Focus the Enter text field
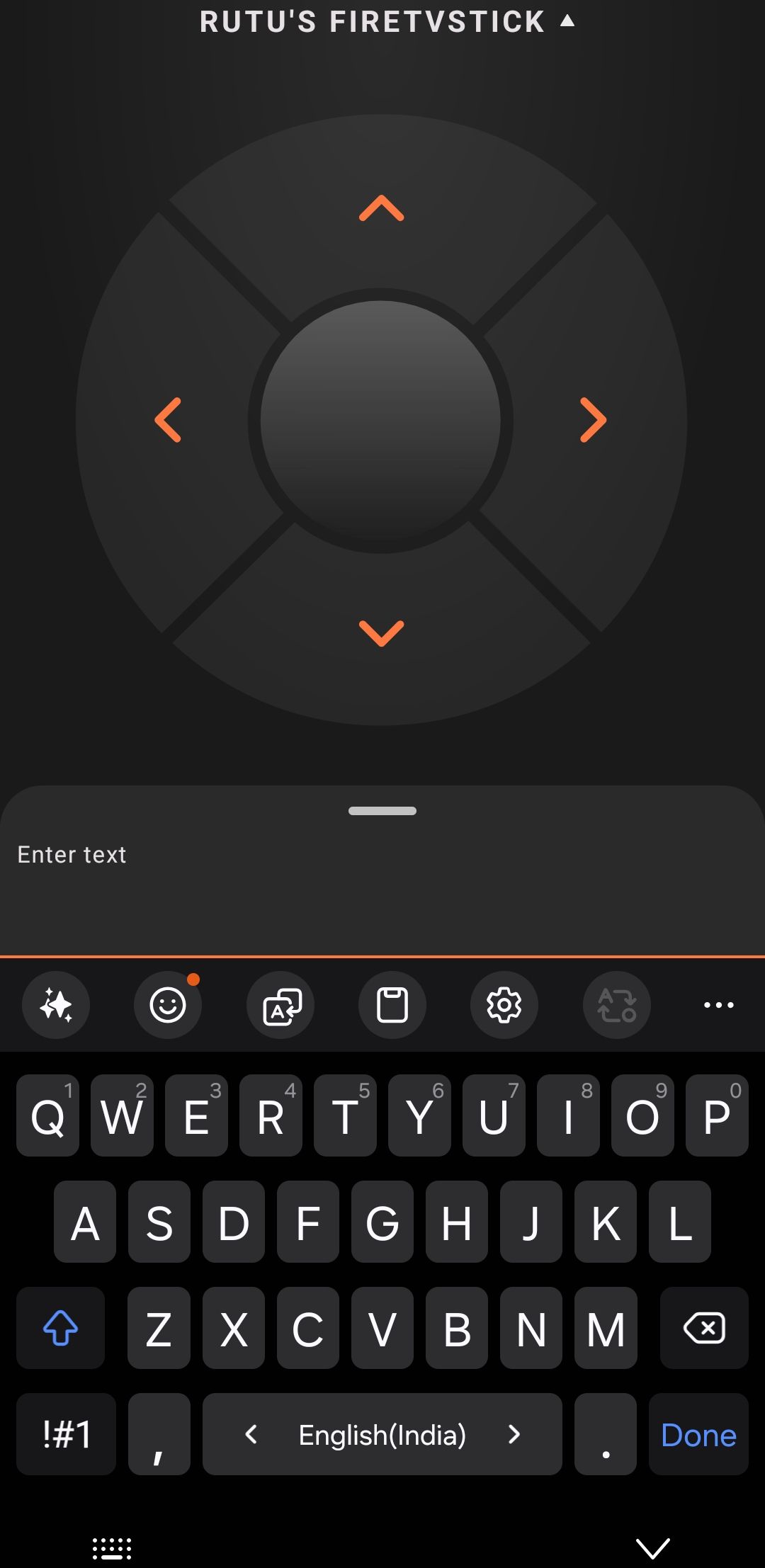This screenshot has height=1568, width=765. coord(382,878)
